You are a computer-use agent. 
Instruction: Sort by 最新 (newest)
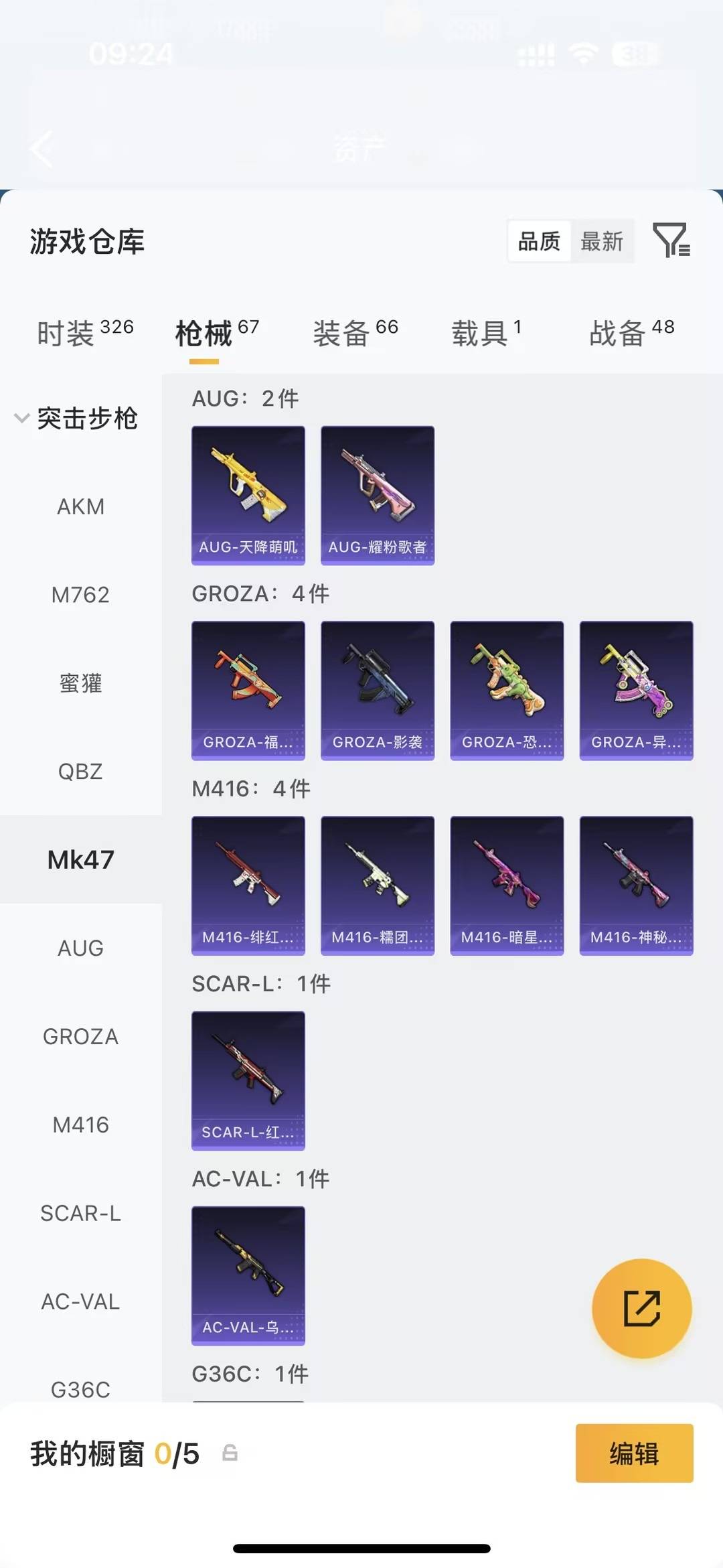(x=602, y=241)
